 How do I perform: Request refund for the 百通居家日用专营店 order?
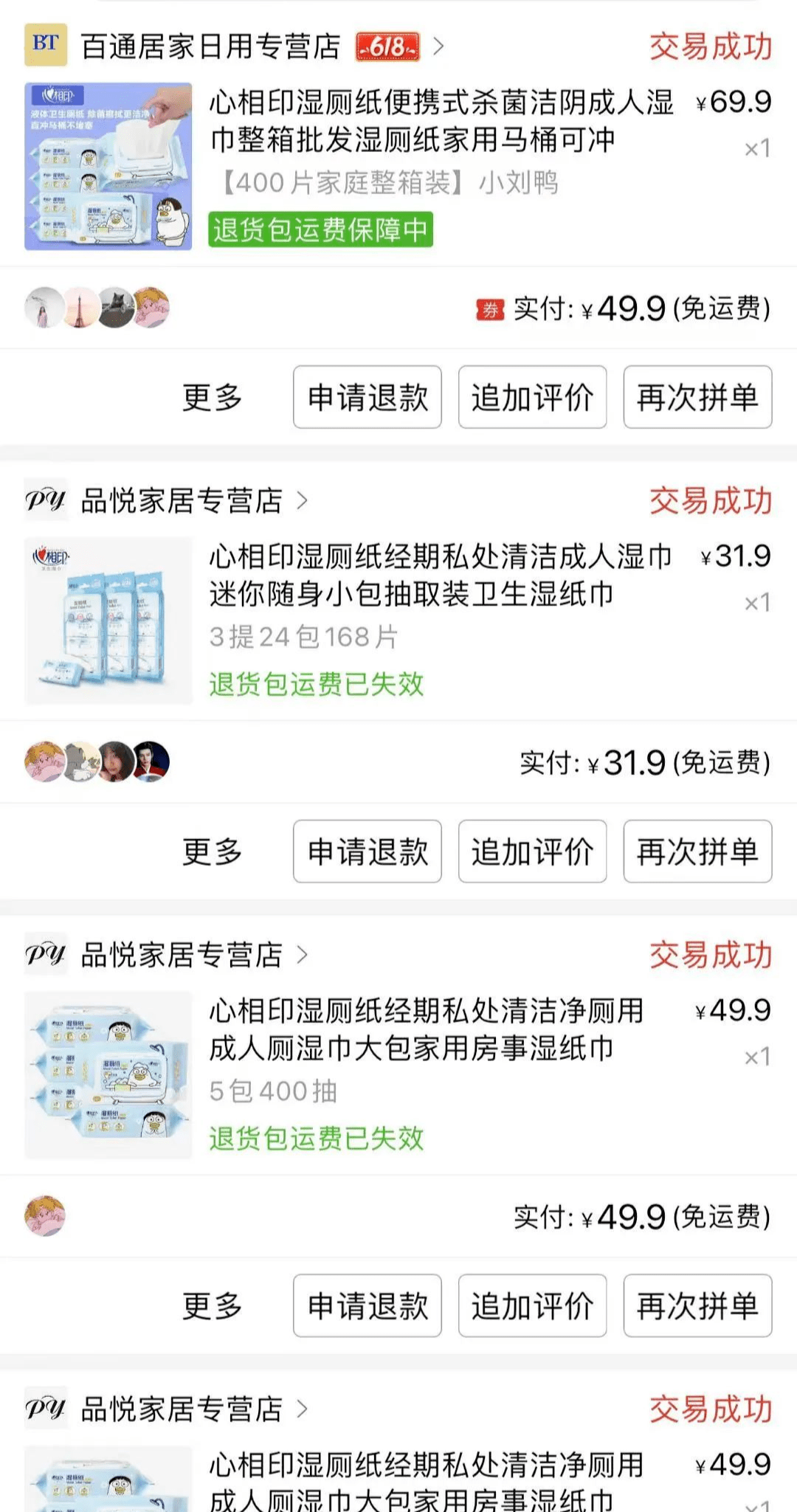pos(368,398)
